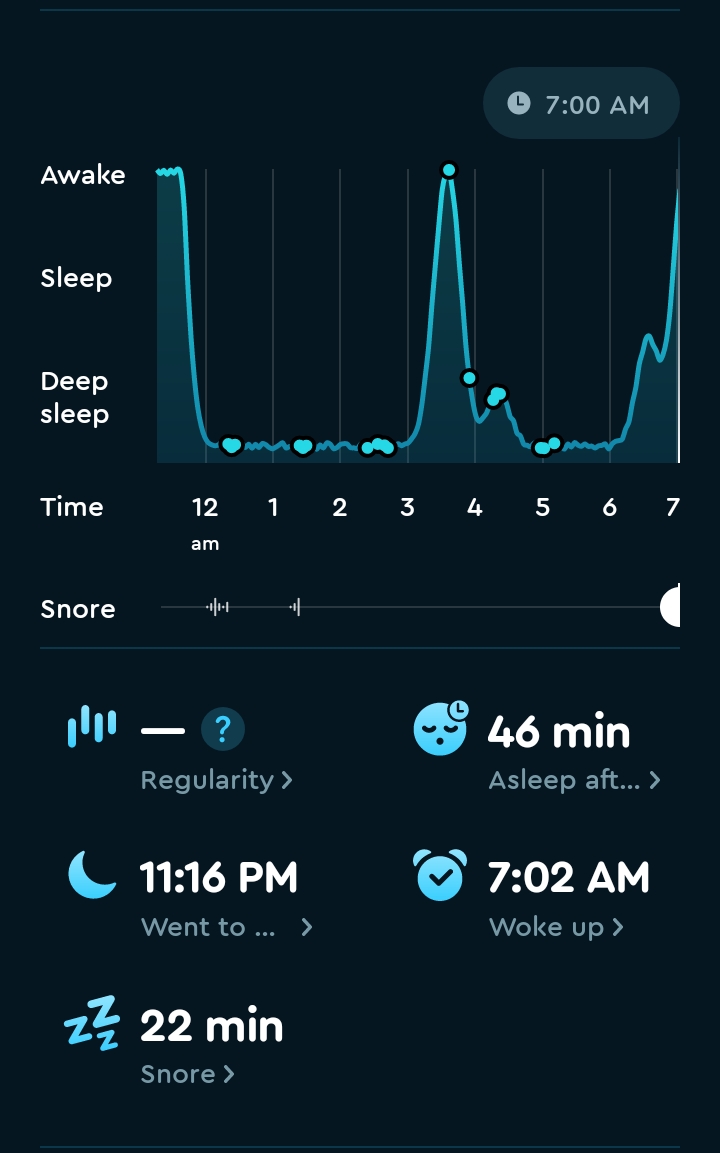Viewport: 720px width, 1153px height.
Task: Open the Regularity details
Action: [216, 780]
